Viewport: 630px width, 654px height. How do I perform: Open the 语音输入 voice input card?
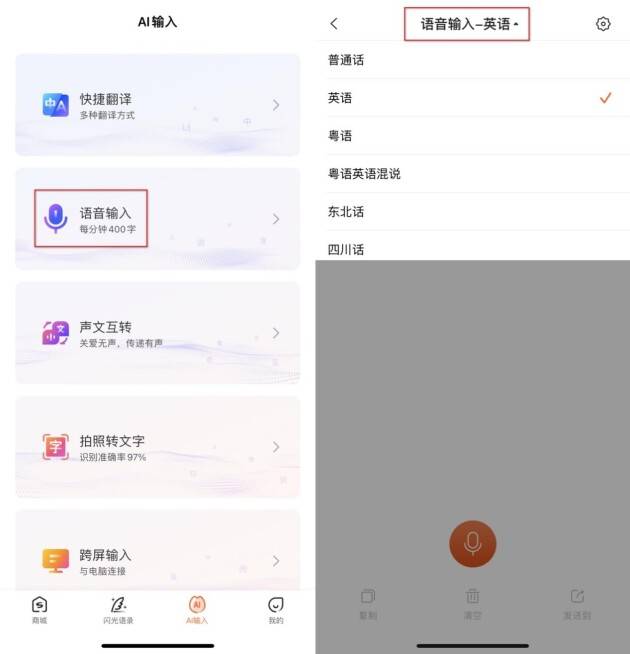coord(157,219)
